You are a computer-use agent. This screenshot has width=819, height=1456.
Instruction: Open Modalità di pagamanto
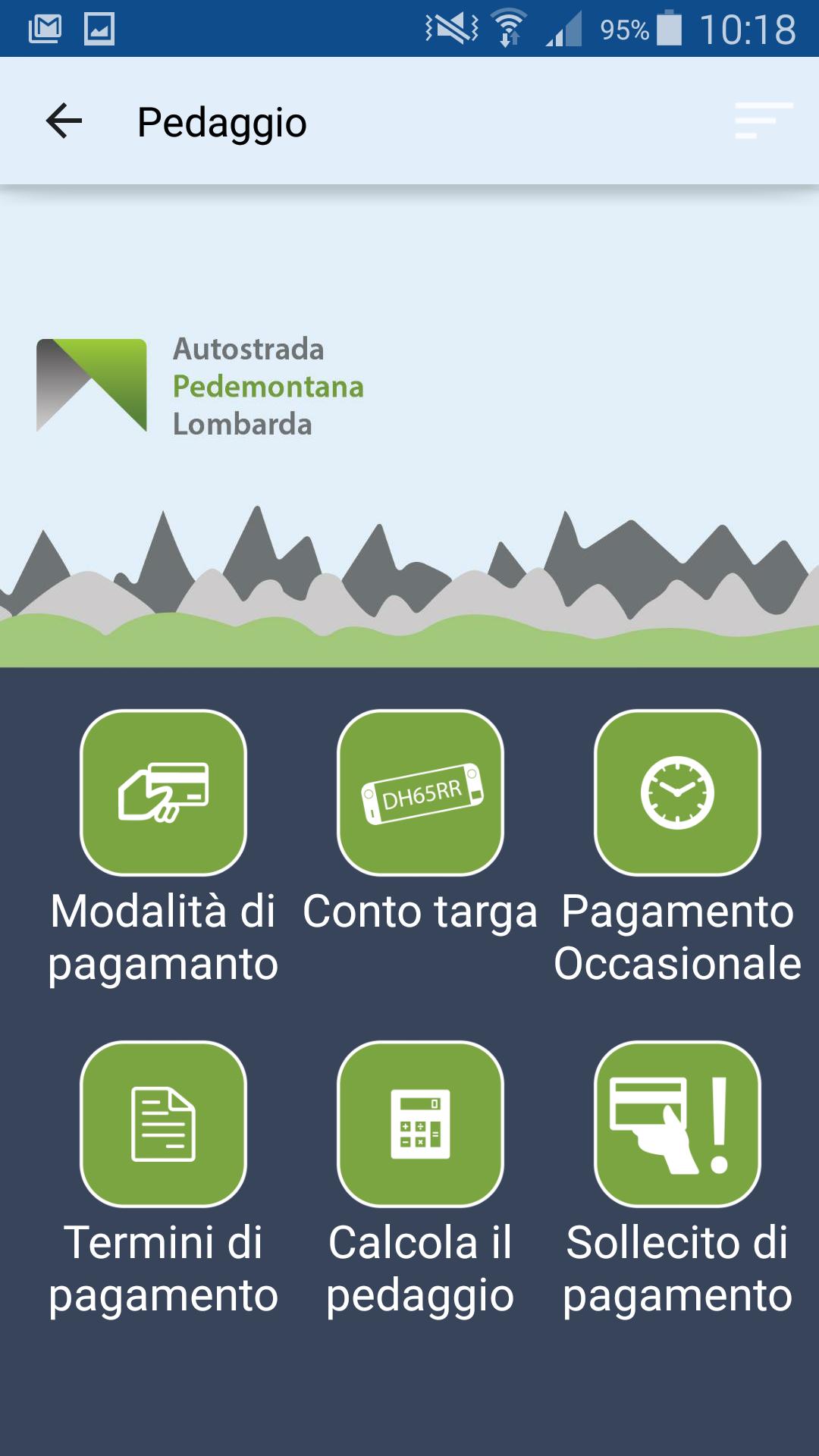(163, 792)
